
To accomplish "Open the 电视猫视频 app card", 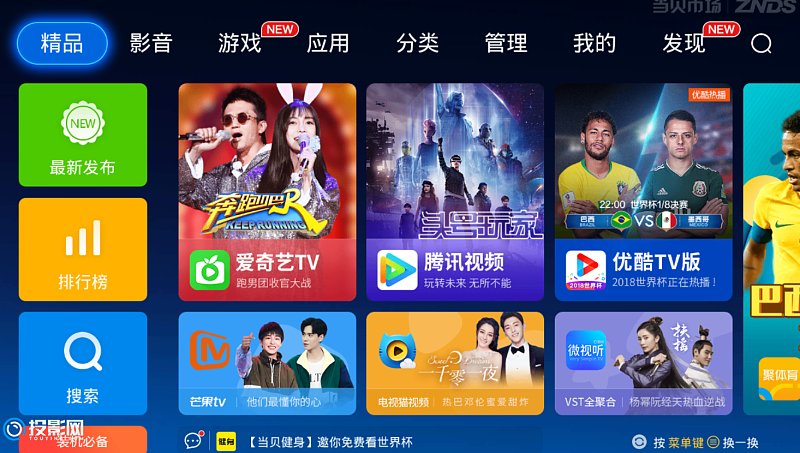I will [455, 364].
